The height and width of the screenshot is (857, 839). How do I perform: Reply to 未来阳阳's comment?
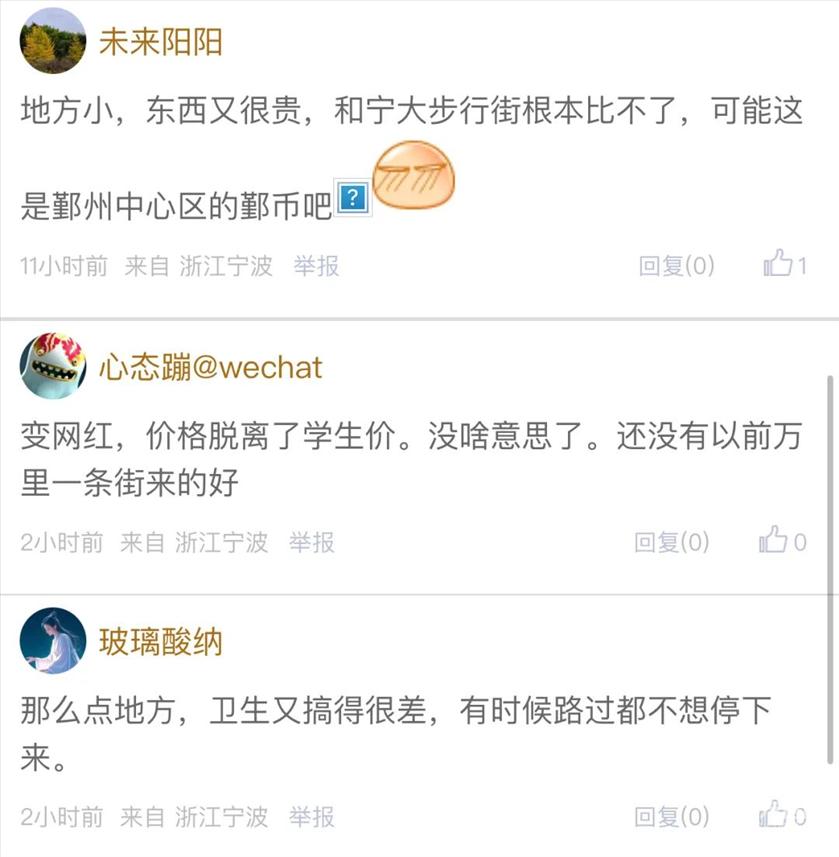pos(677,266)
